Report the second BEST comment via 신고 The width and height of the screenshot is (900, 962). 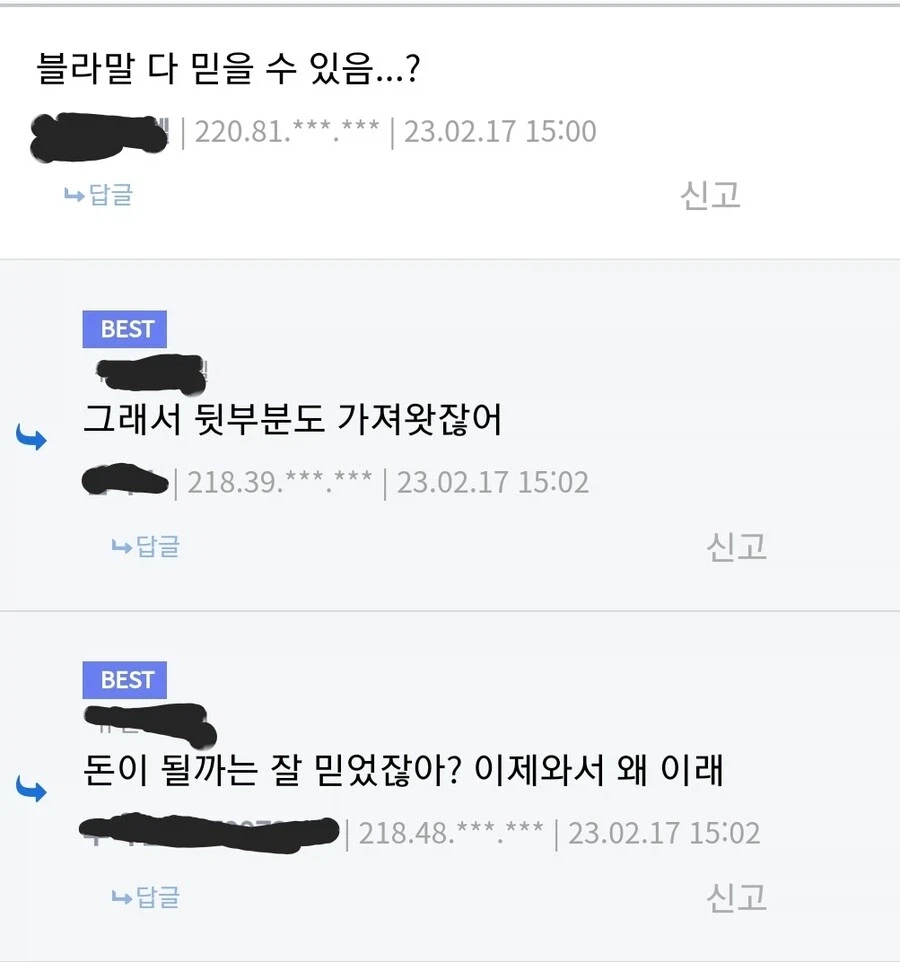point(737,898)
